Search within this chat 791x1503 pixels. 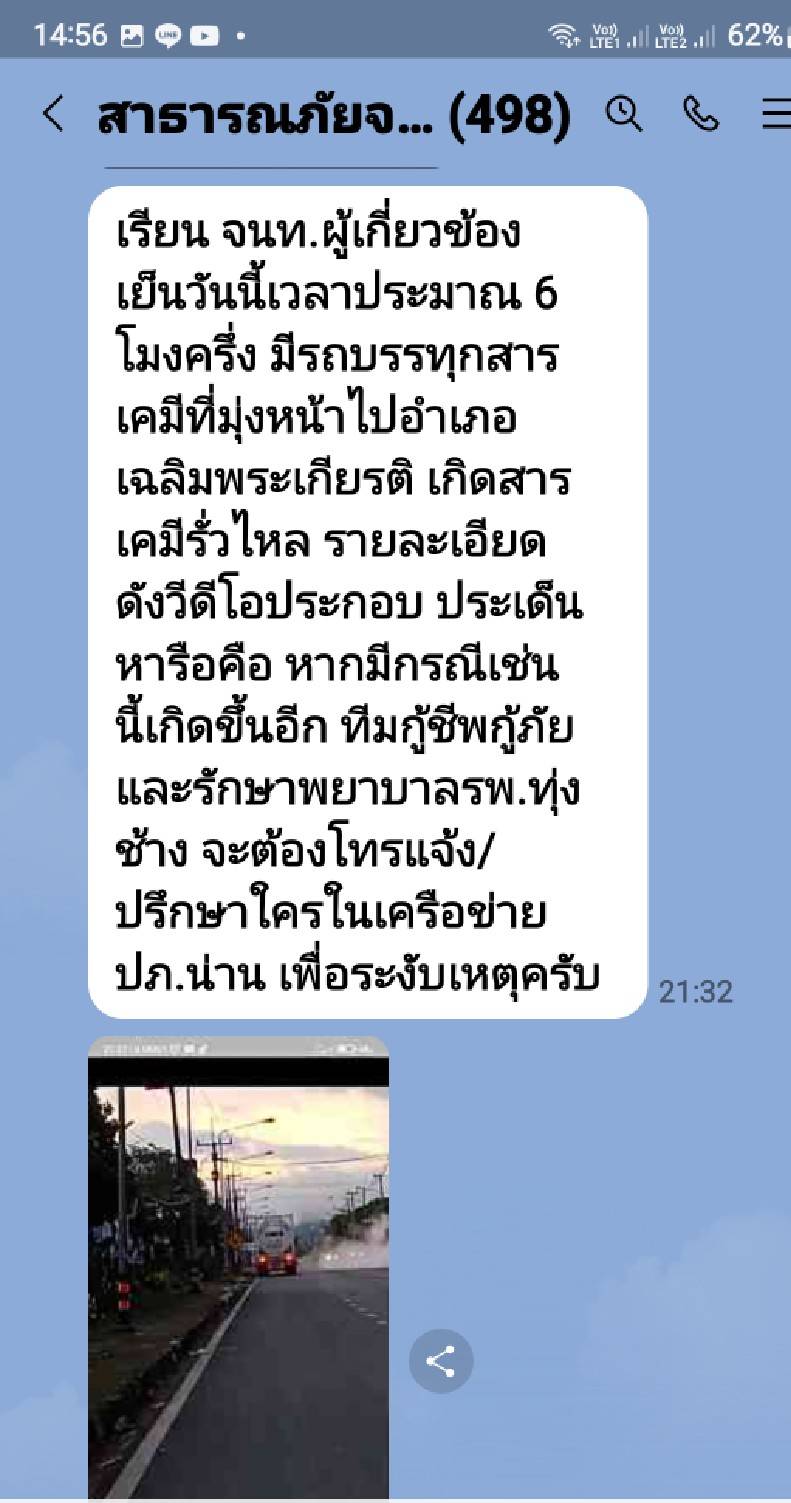point(624,115)
